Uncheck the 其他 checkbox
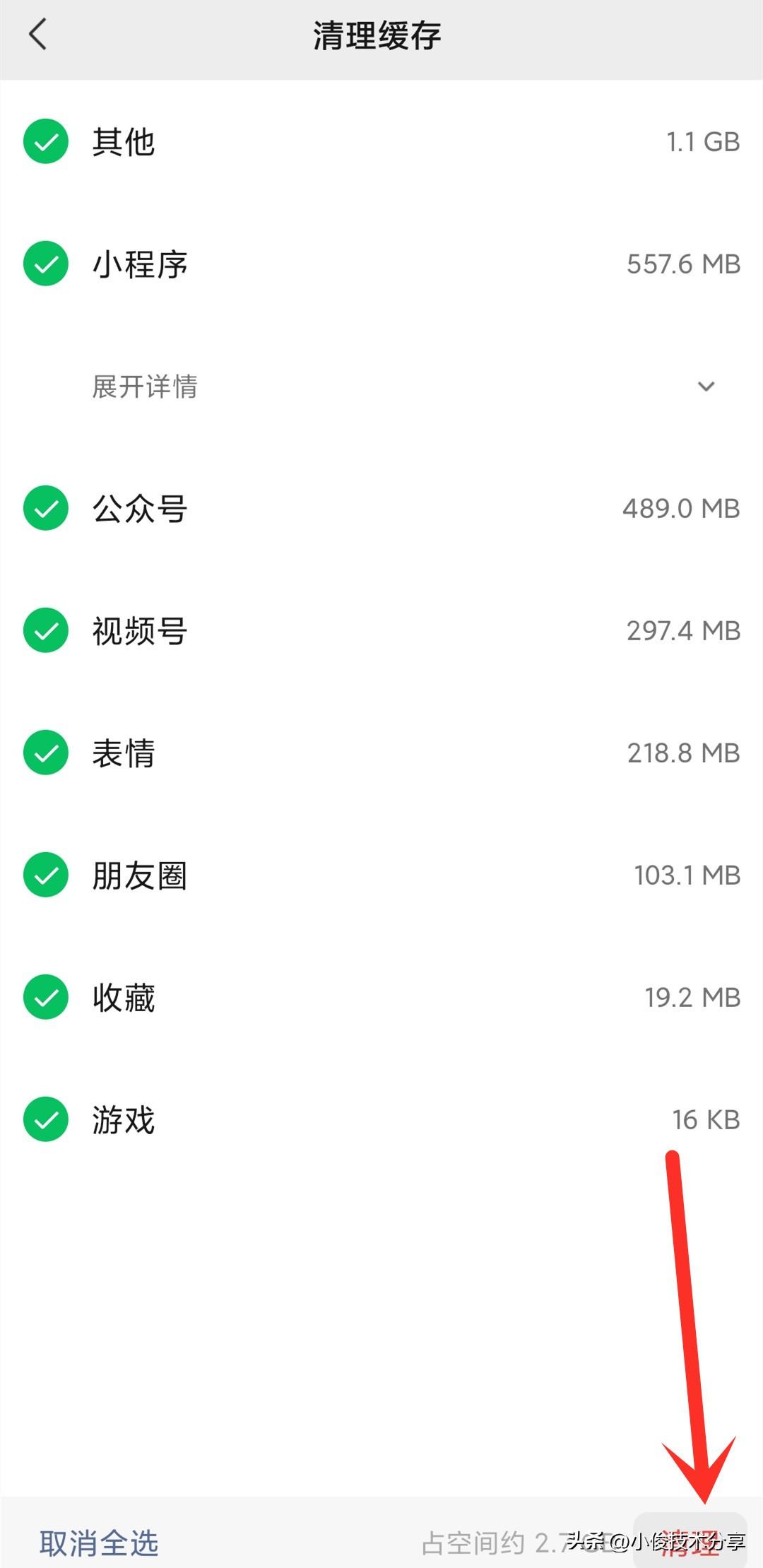 46,141
